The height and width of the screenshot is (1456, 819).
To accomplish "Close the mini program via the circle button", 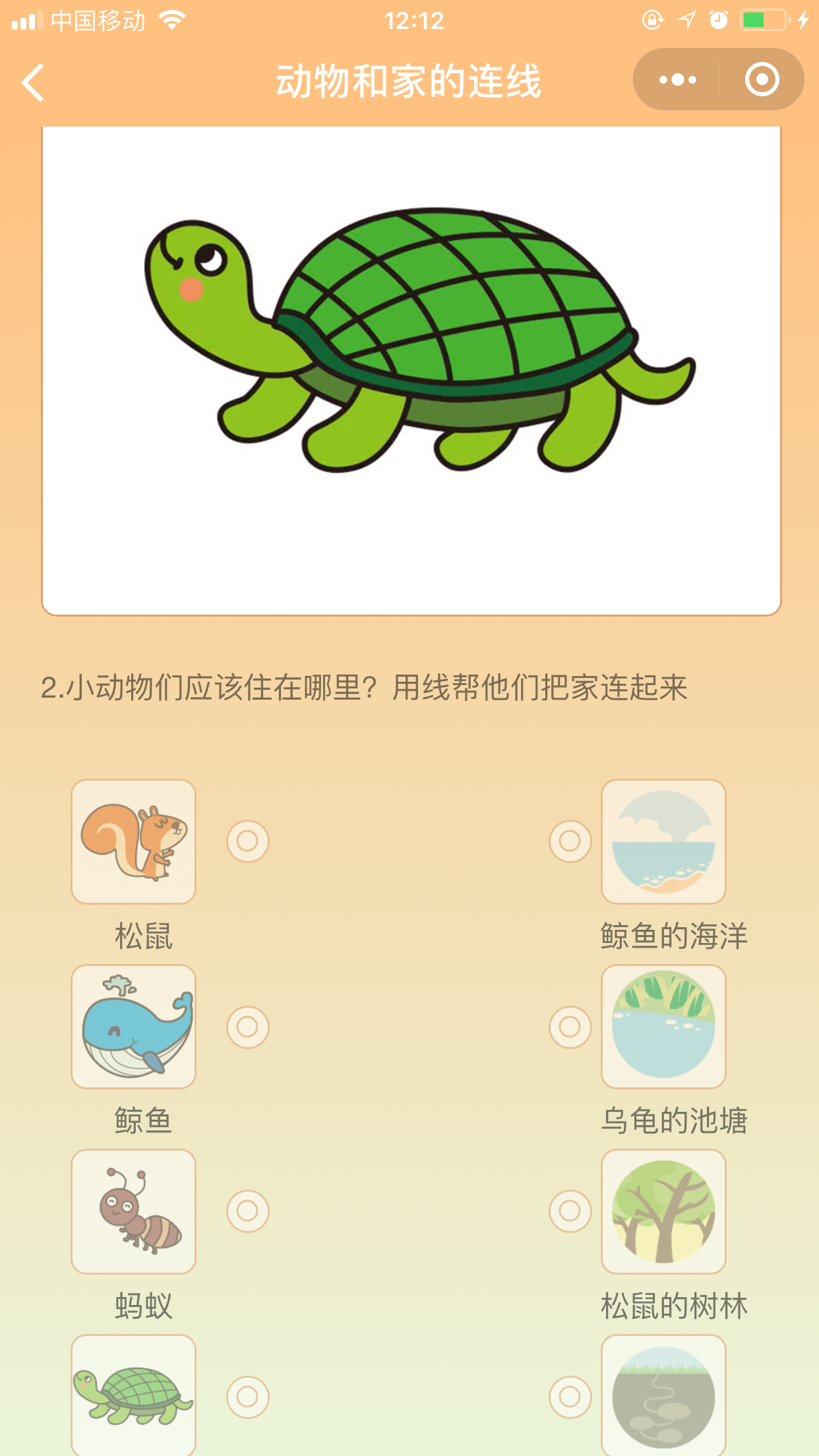I will (x=762, y=80).
